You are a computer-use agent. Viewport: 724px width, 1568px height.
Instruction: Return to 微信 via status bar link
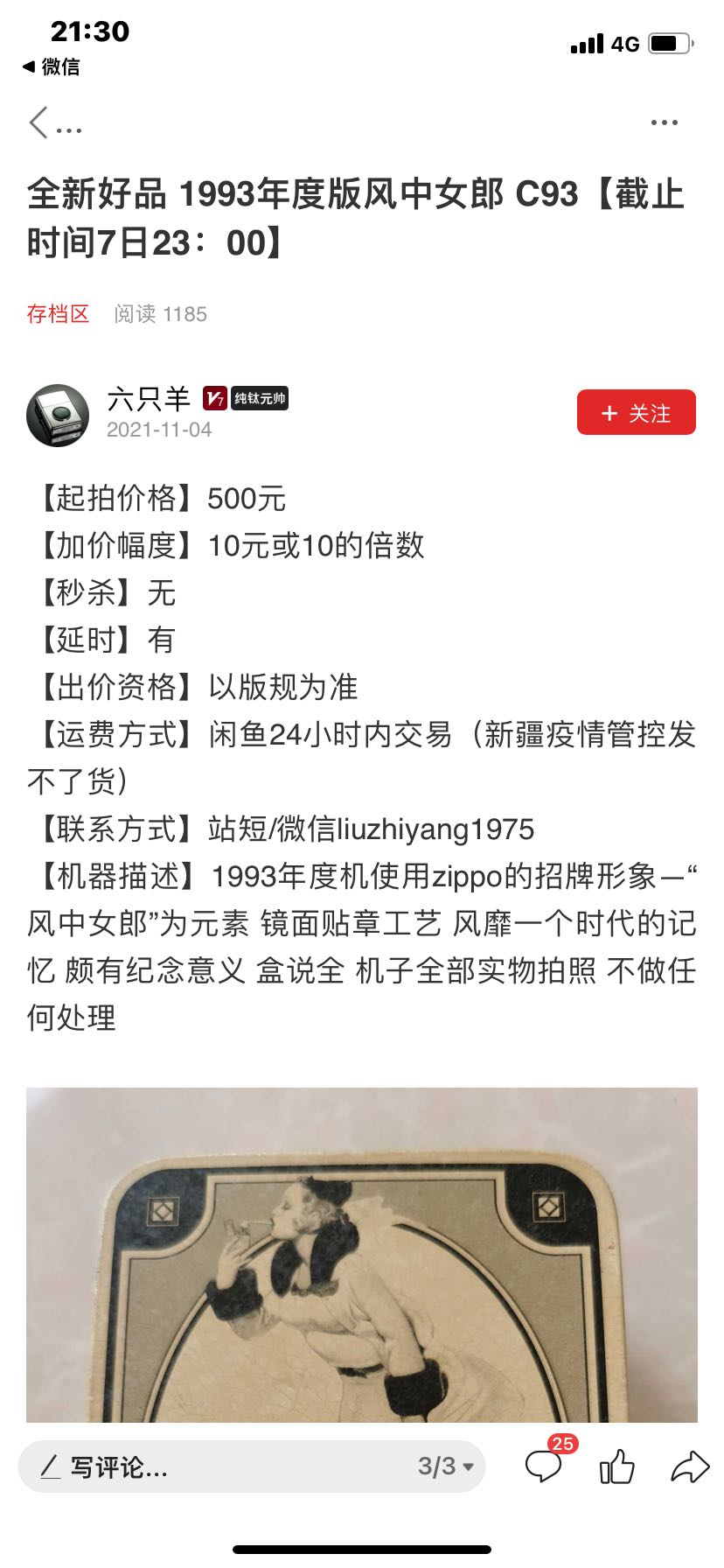51,66
